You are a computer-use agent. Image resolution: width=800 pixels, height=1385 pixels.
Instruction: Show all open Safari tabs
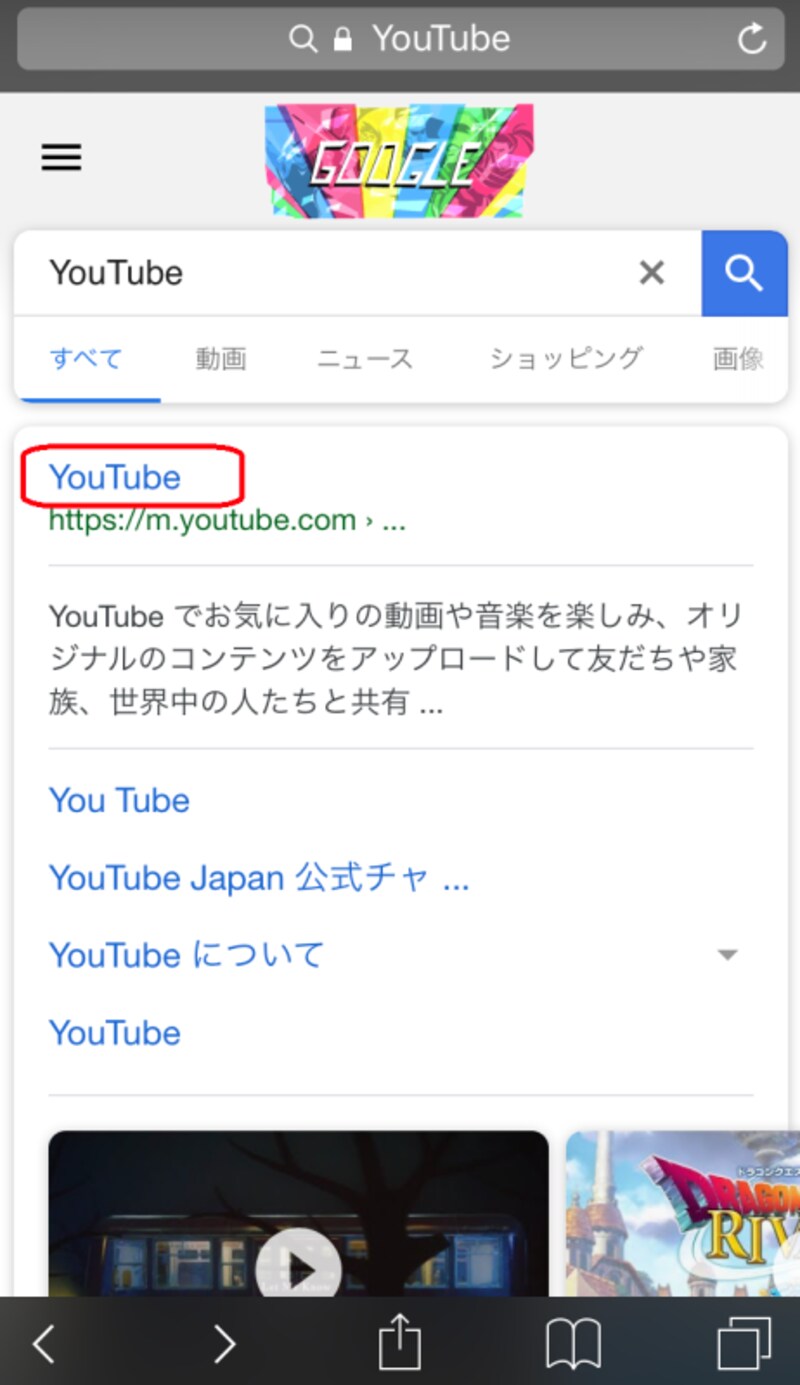pos(744,1342)
